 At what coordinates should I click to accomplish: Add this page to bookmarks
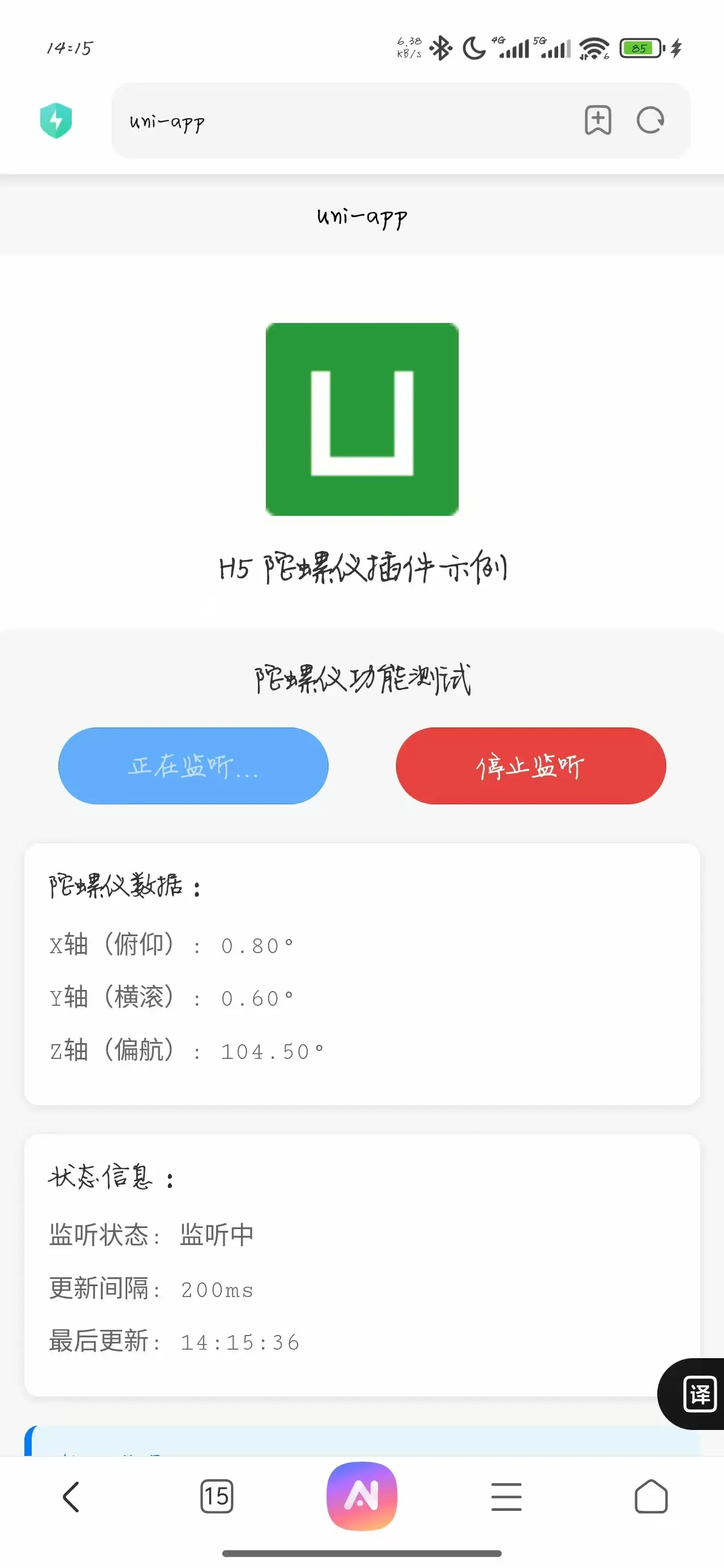(598, 120)
